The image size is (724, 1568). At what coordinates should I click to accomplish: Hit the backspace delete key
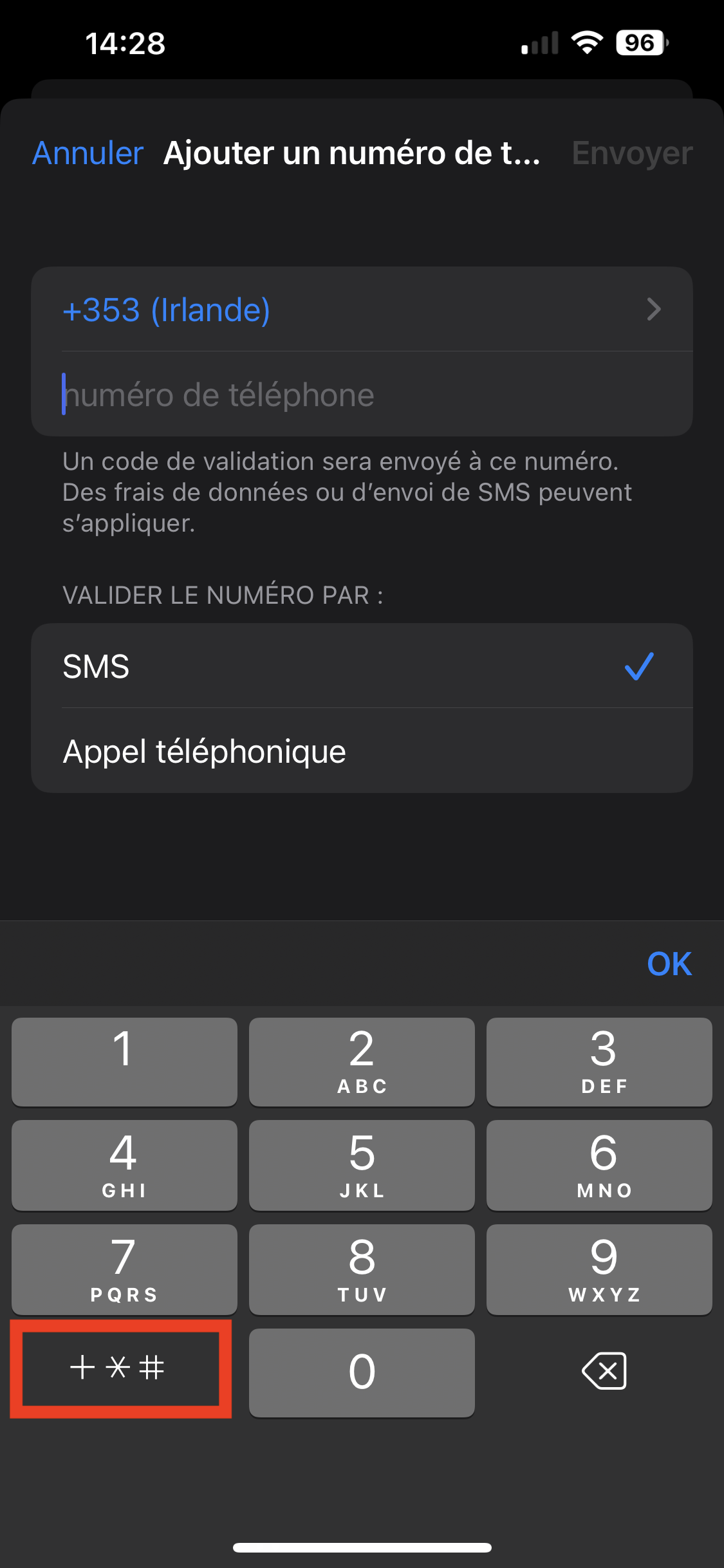[604, 1371]
